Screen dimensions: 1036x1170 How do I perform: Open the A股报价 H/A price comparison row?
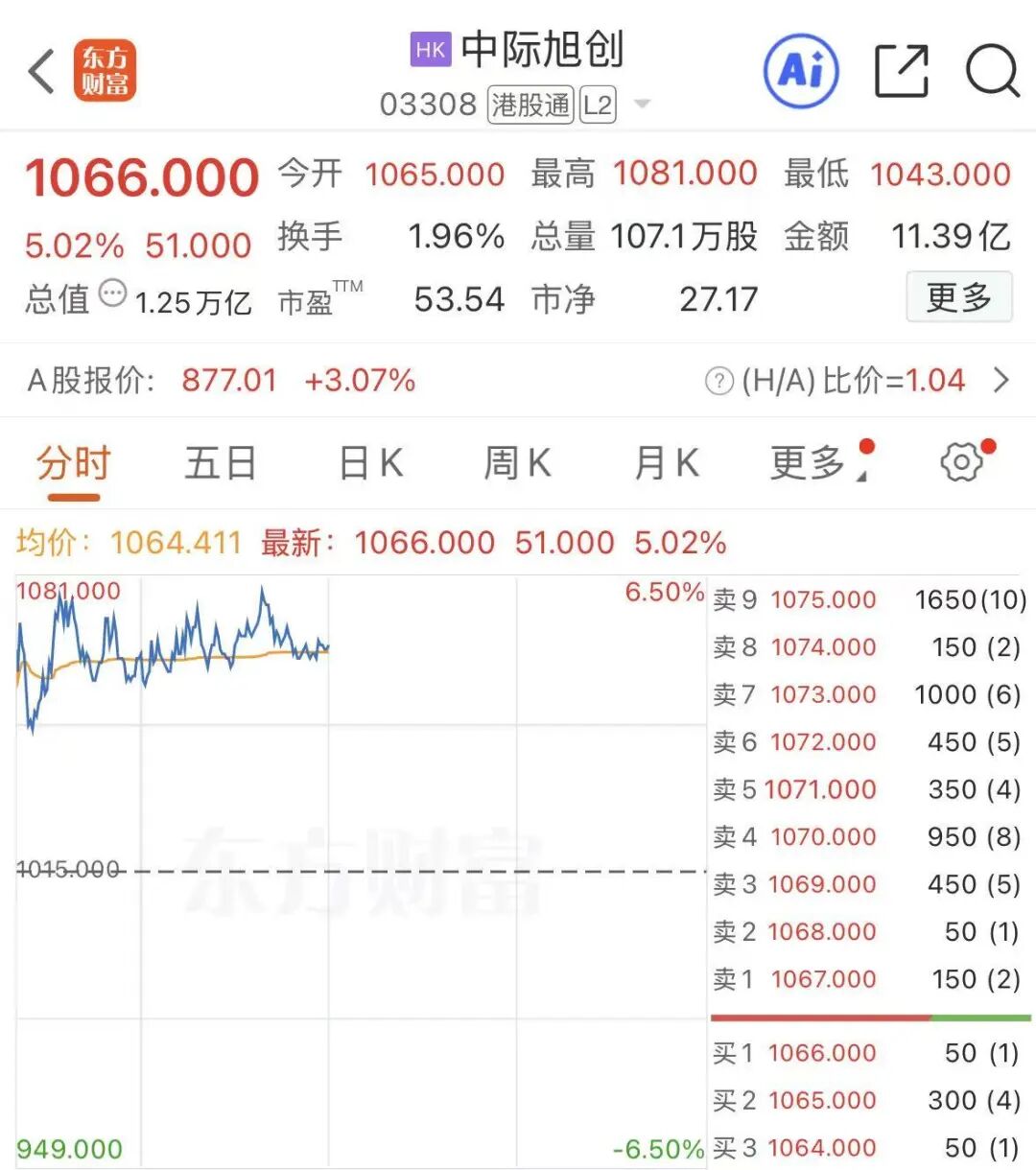point(518,381)
